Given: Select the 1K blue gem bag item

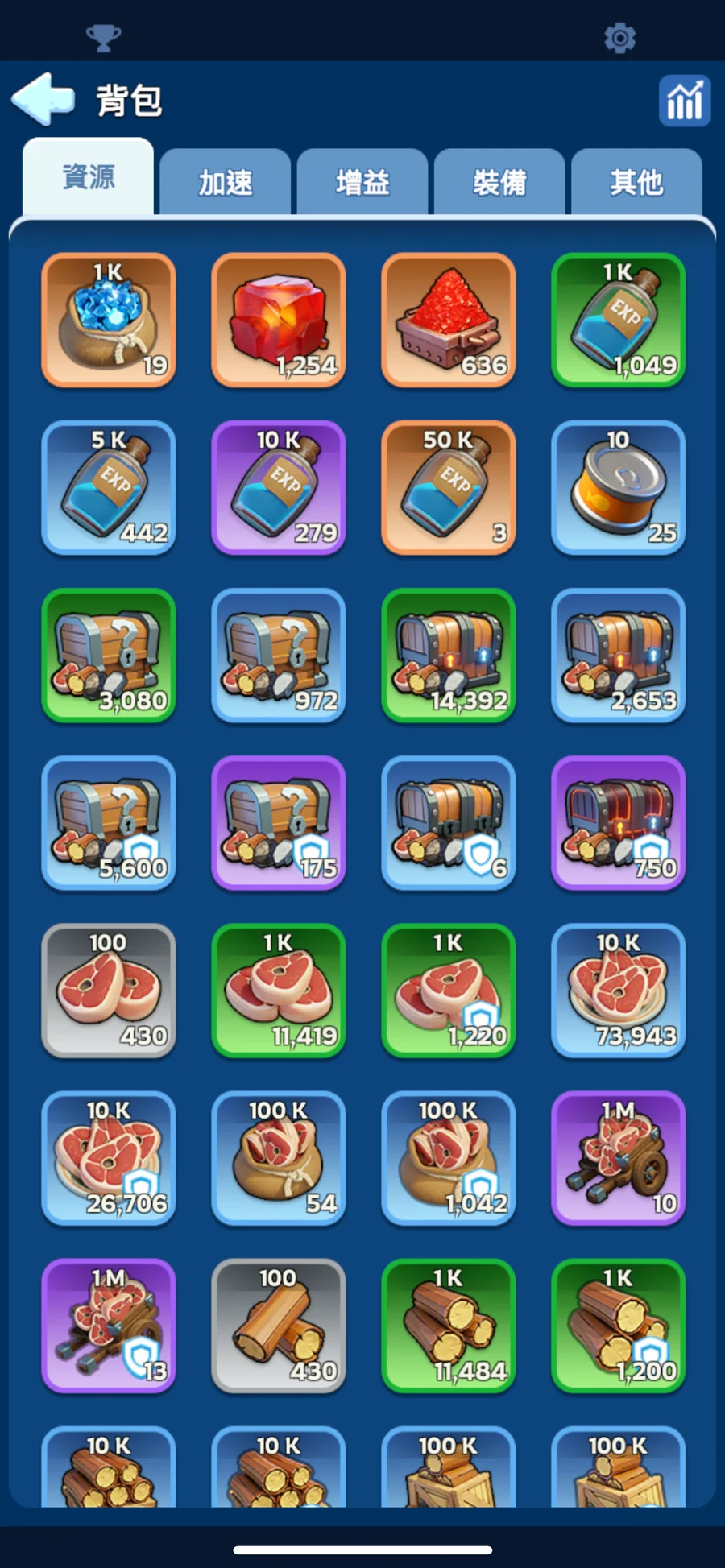Looking at the screenshot, I should (109, 320).
